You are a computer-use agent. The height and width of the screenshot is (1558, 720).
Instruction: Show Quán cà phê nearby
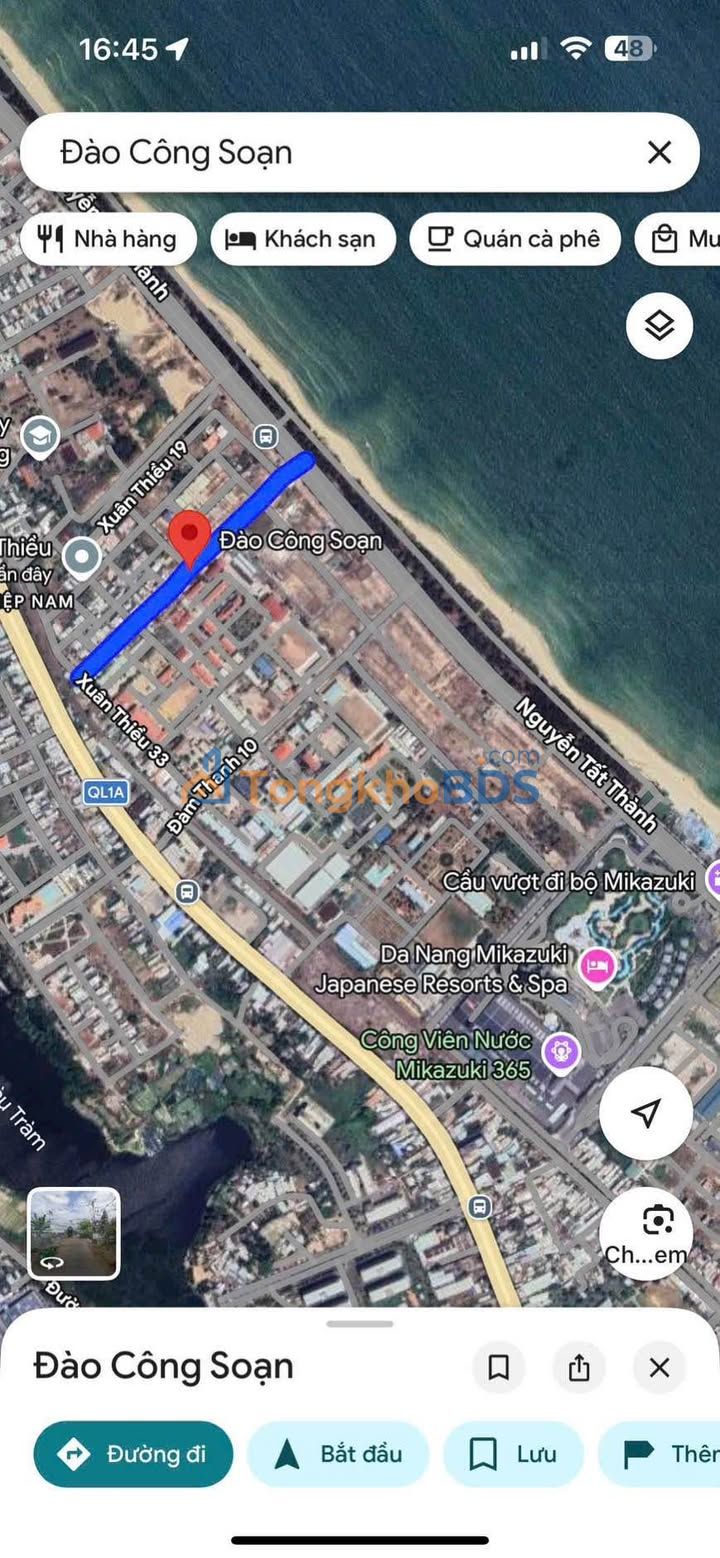point(515,239)
